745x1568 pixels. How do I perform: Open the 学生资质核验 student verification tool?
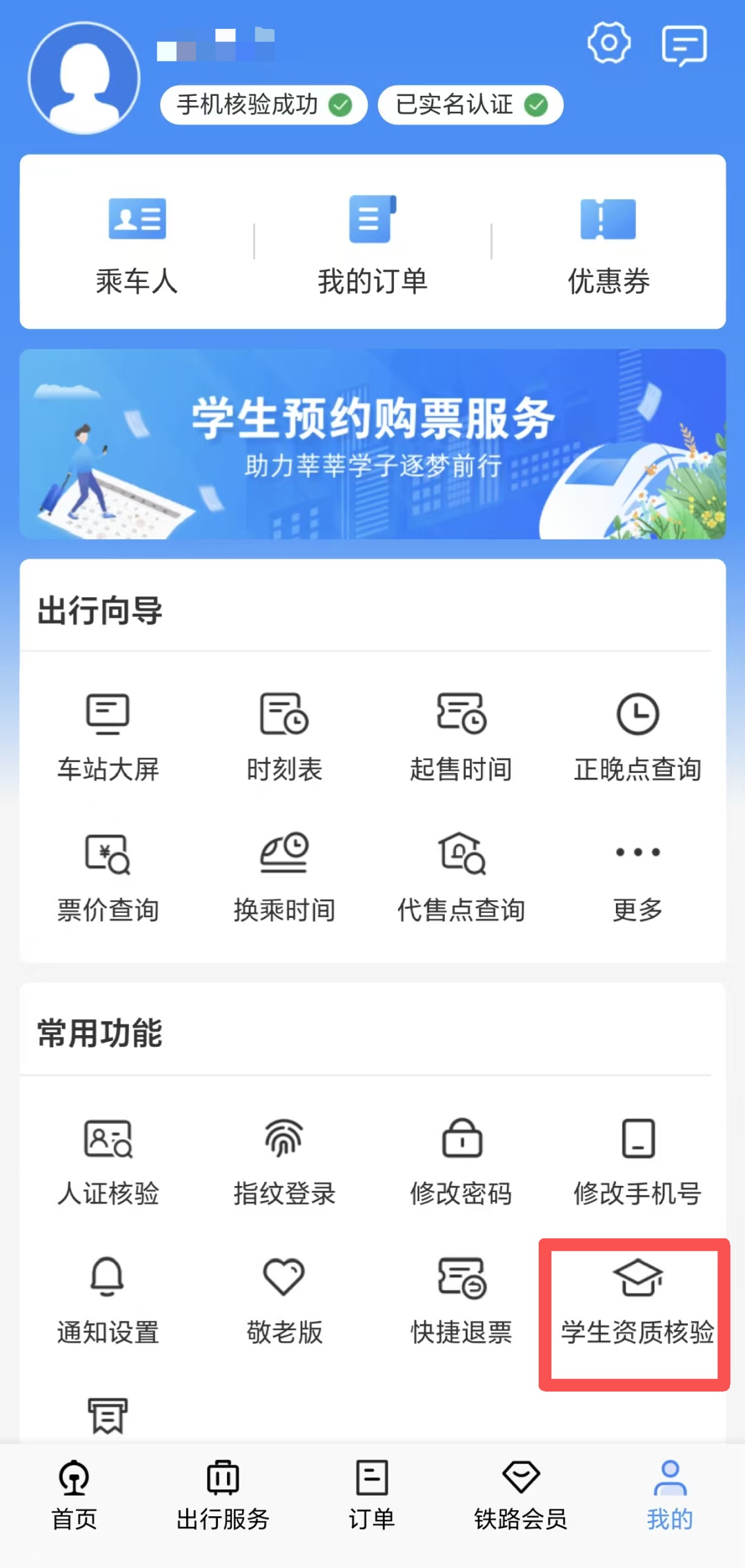tap(636, 1300)
